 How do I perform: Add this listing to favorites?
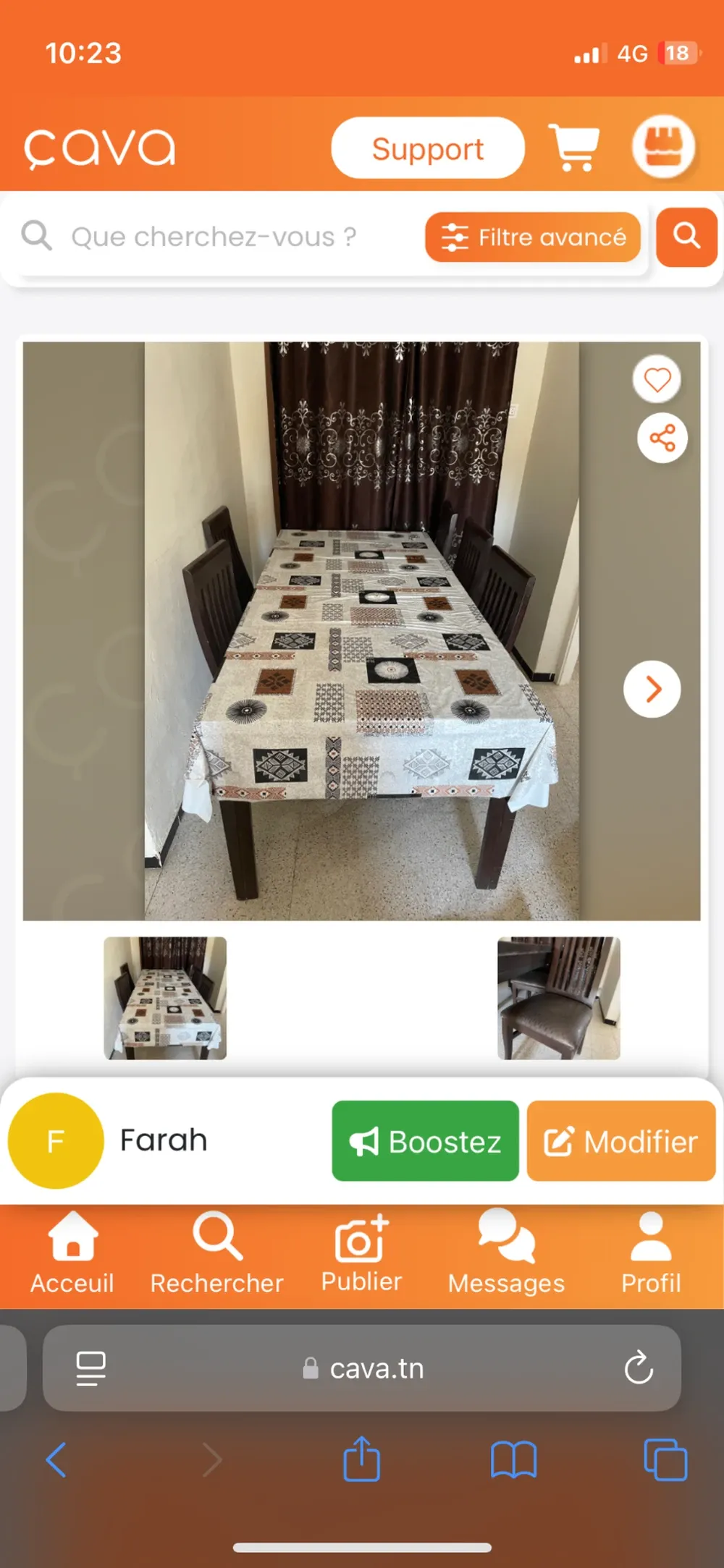657,379
